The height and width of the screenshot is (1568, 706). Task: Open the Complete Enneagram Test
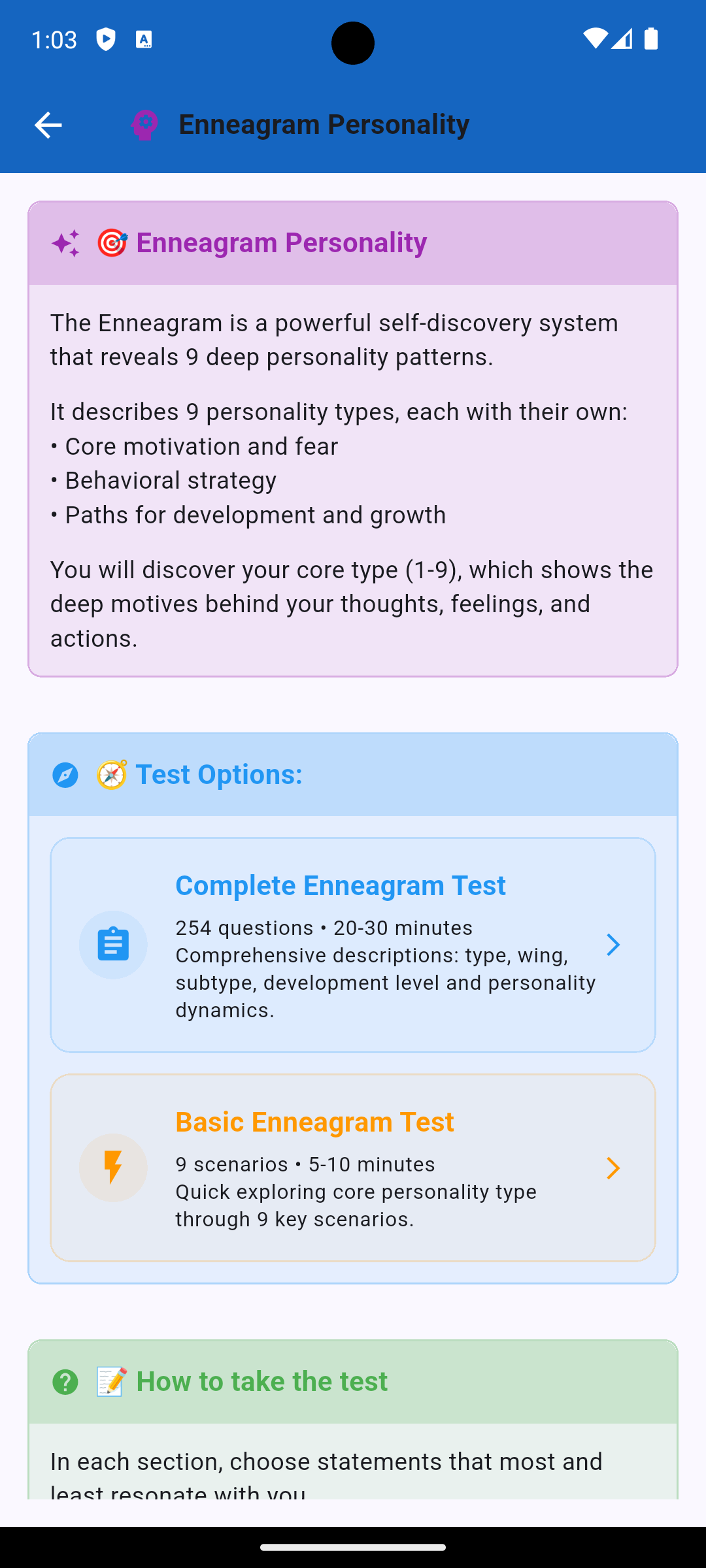click(x=353, y=944)
